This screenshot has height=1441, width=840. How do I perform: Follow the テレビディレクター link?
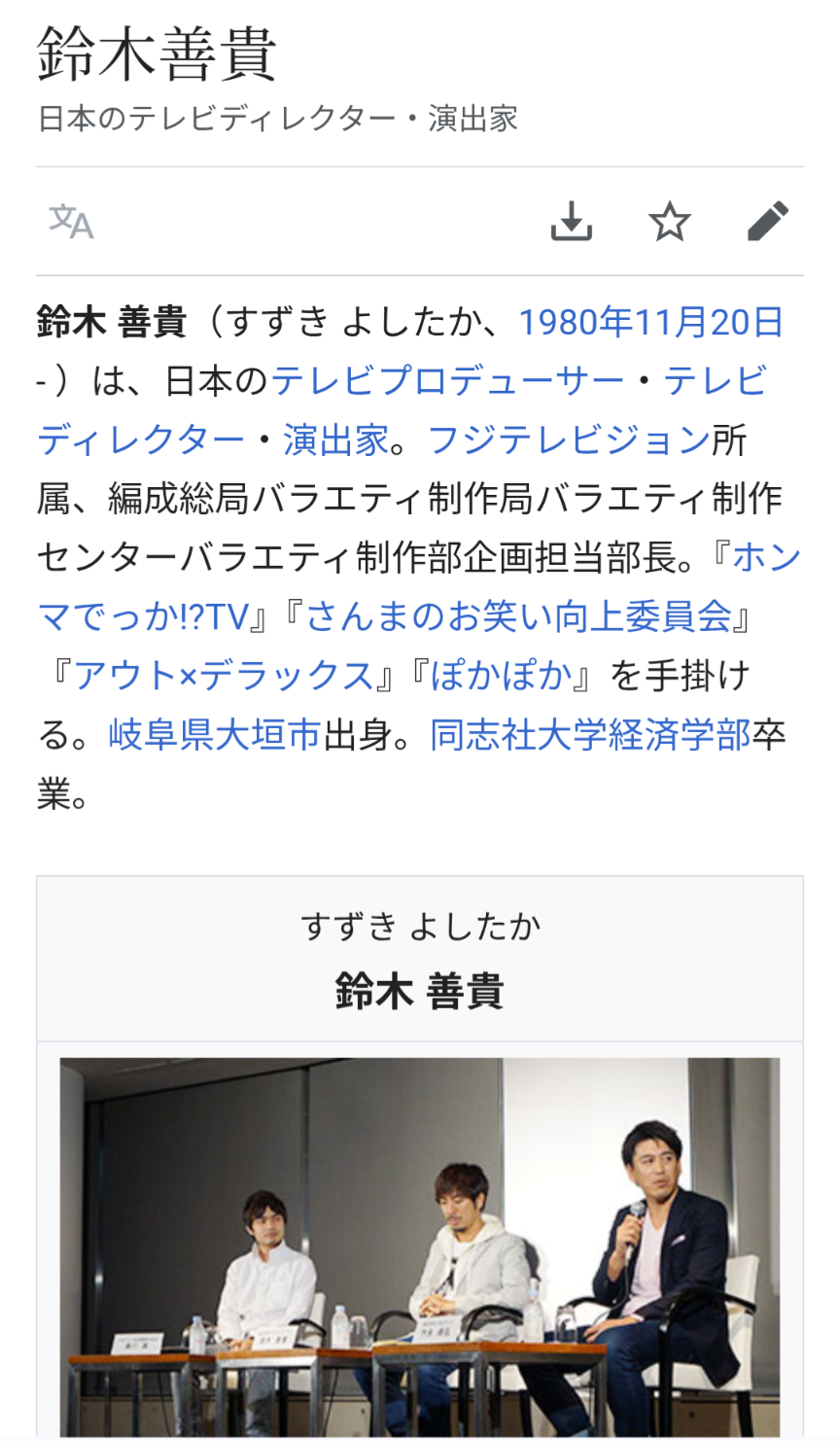point(141,440)
